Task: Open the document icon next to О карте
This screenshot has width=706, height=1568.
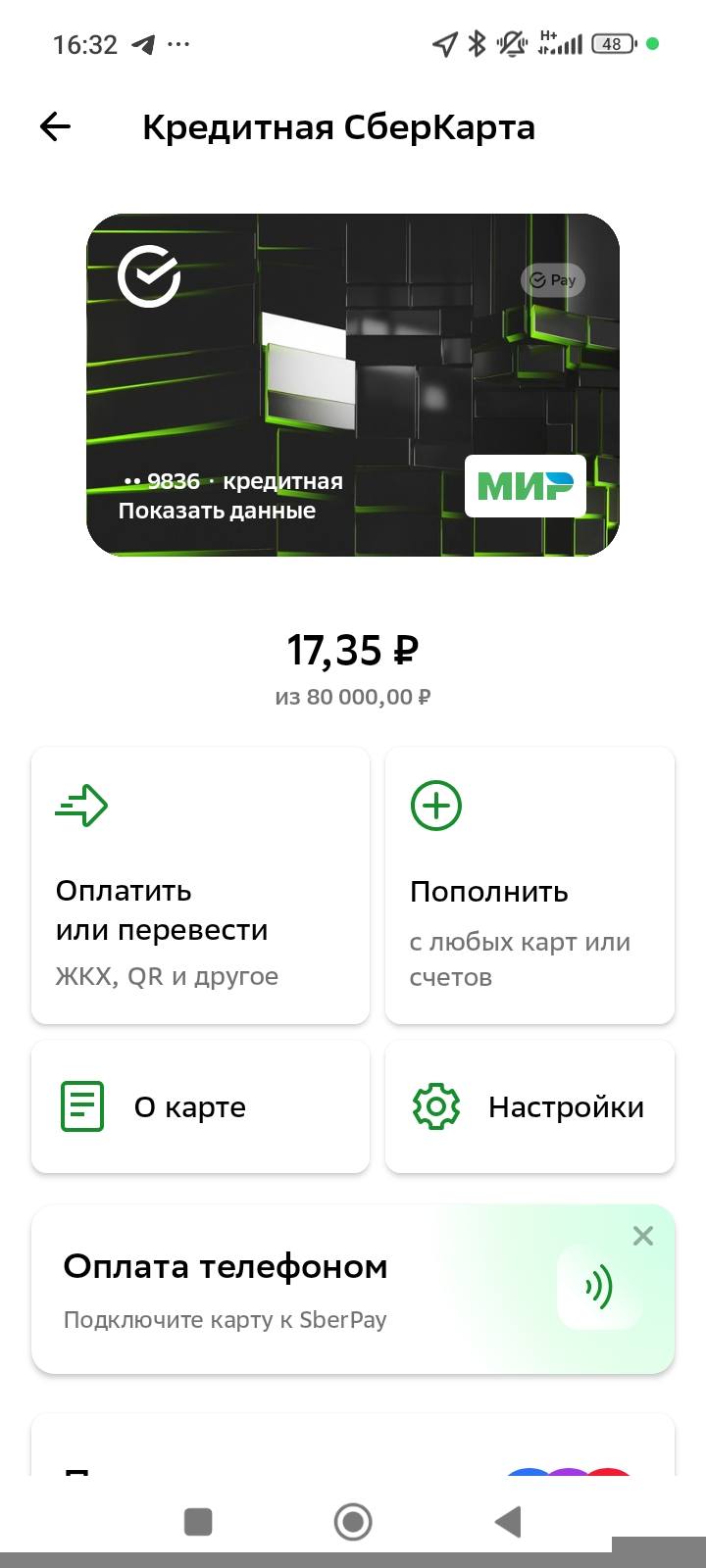Action: (x=83, y=1106)
